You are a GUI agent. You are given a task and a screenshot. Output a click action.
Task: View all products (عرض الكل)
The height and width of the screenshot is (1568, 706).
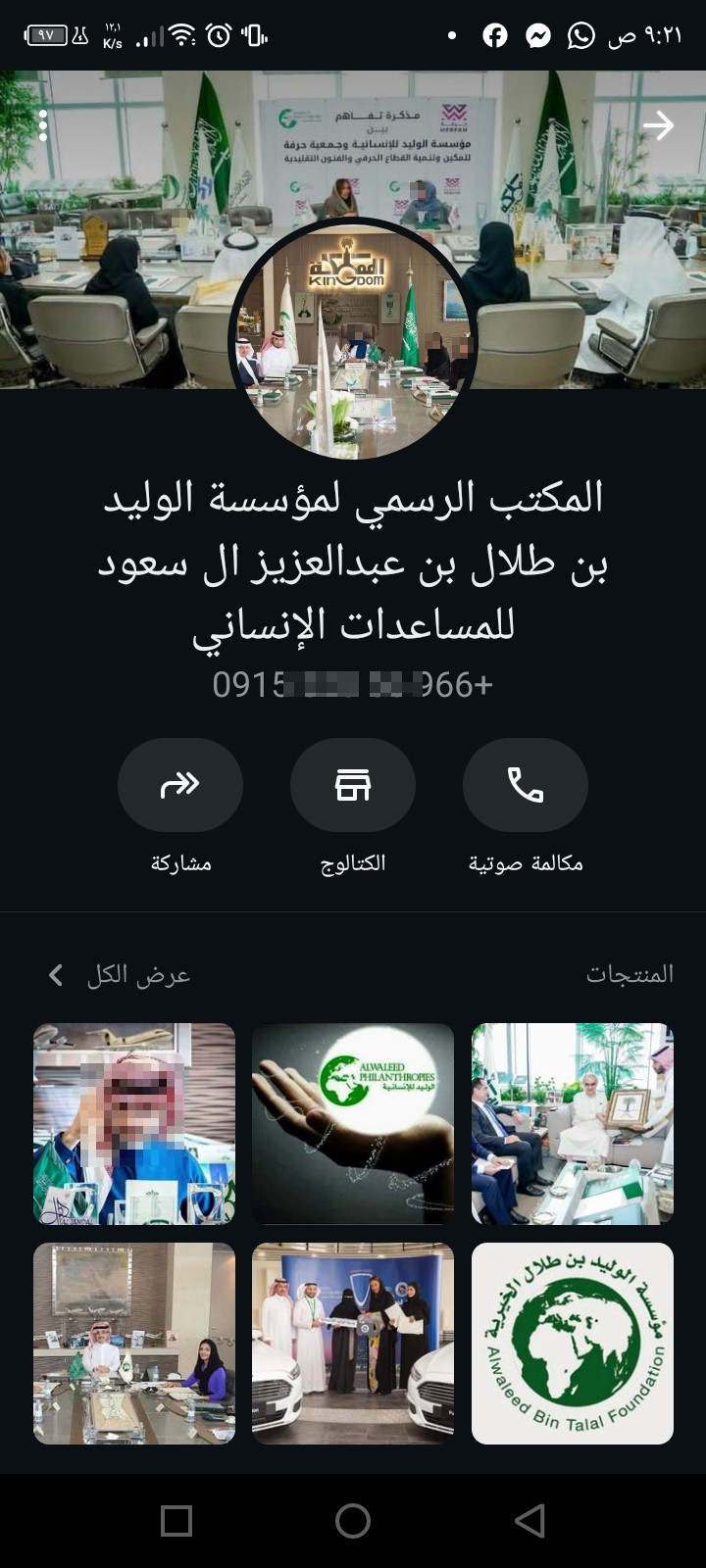120,975
